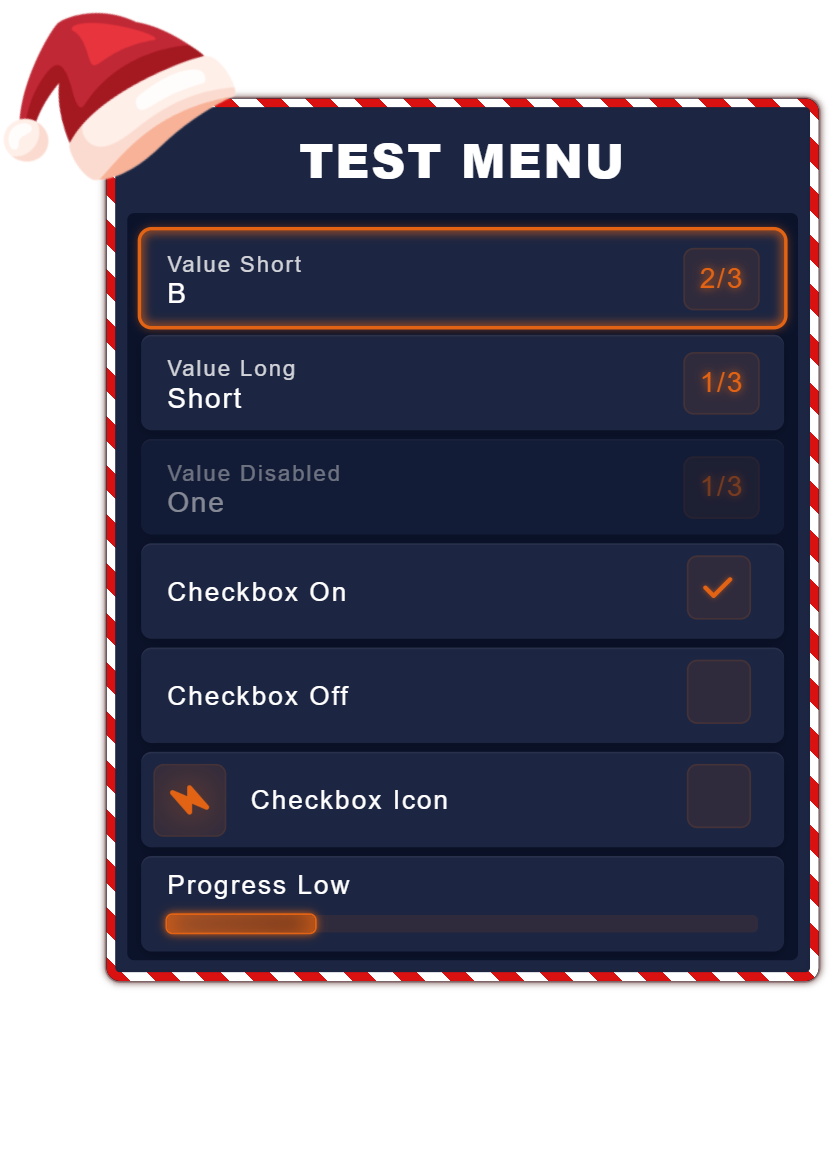The image size is (839, 1162).
Task: Enable the Checkbox Off option
Action: 718,692
